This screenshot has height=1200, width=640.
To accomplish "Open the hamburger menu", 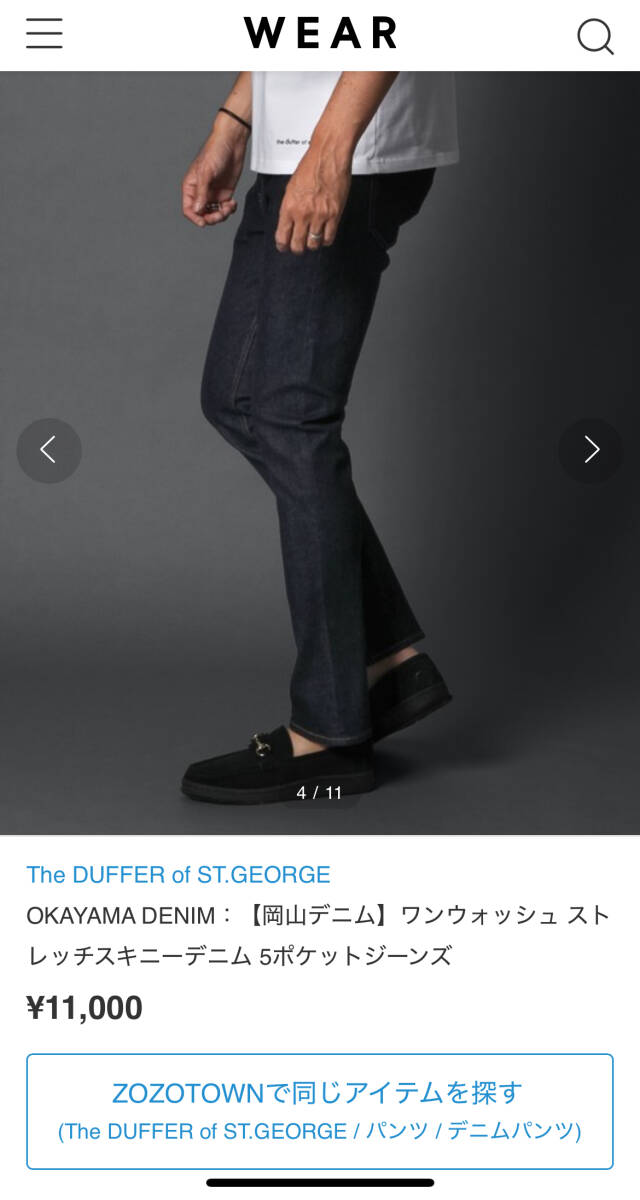I will coord(44,34).
